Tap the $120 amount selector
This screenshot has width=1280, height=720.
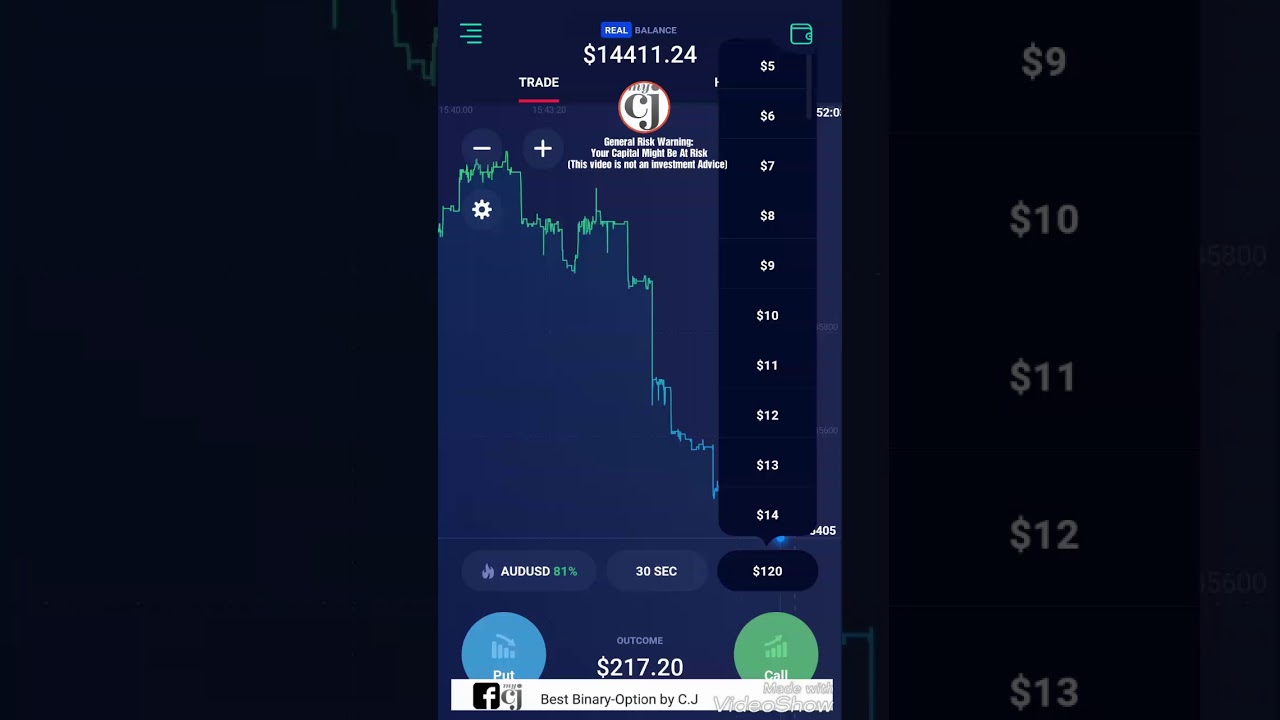click(x=767, y=571)
